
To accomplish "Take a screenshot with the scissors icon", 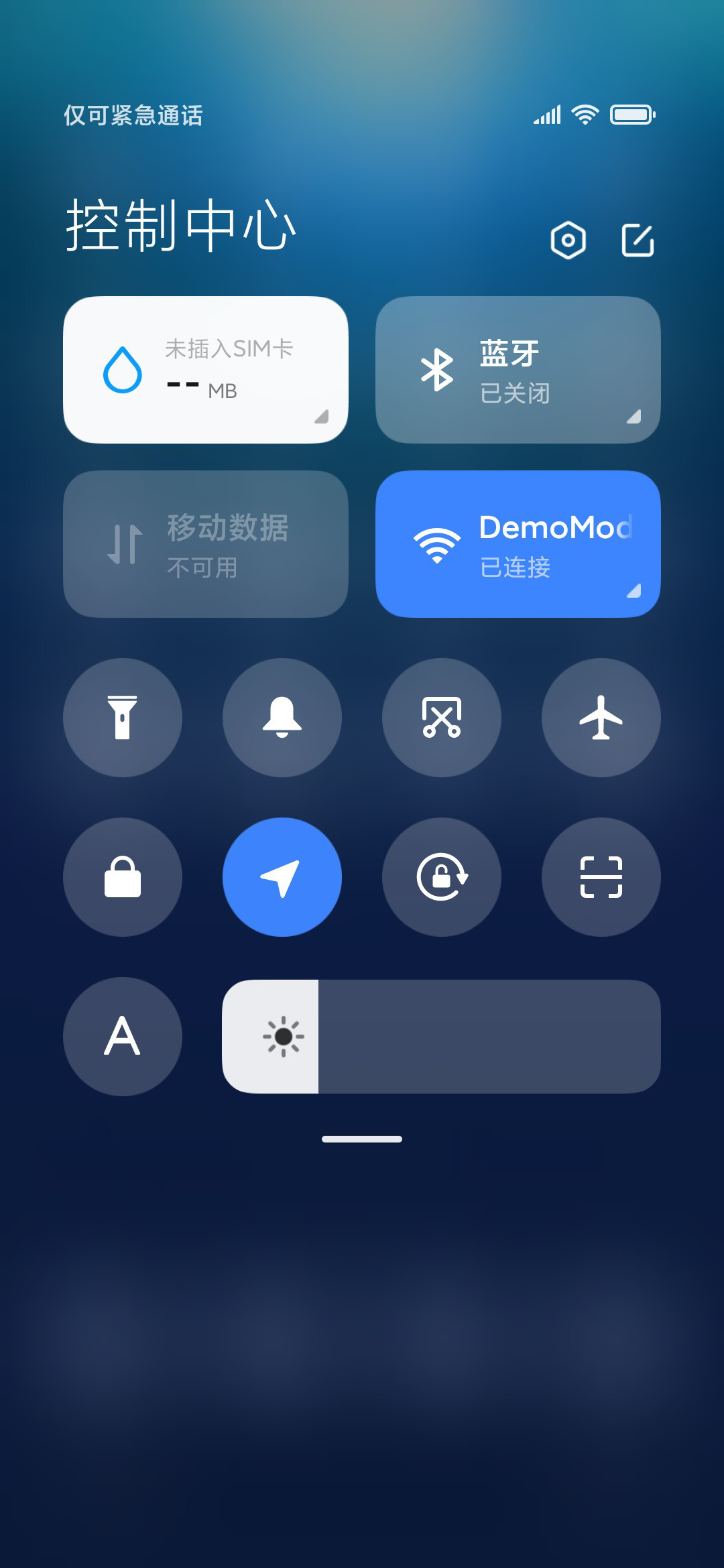I will 442,718.
